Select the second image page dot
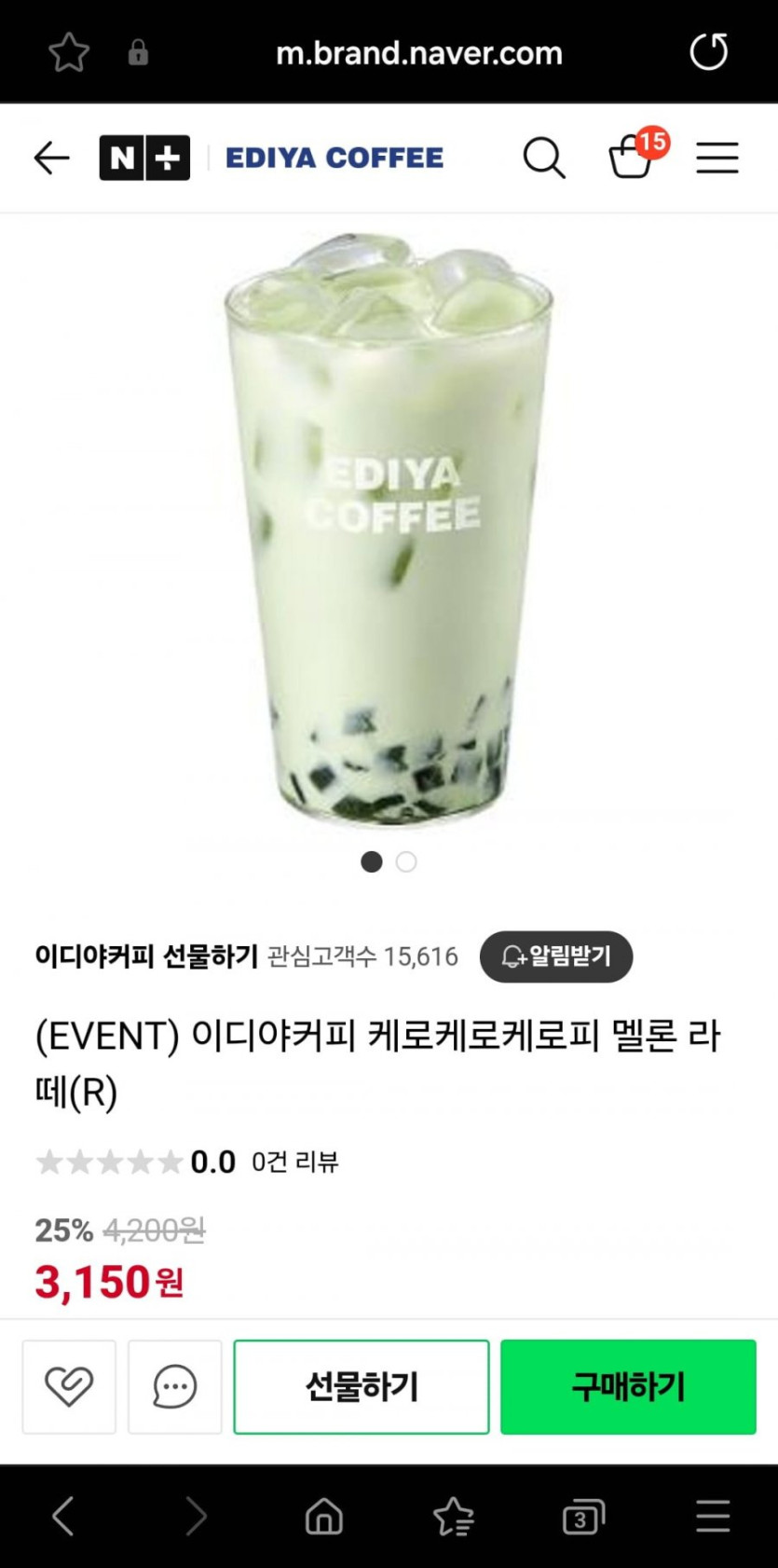Viewport: 778px width, 1568px height. pos(406,861)
